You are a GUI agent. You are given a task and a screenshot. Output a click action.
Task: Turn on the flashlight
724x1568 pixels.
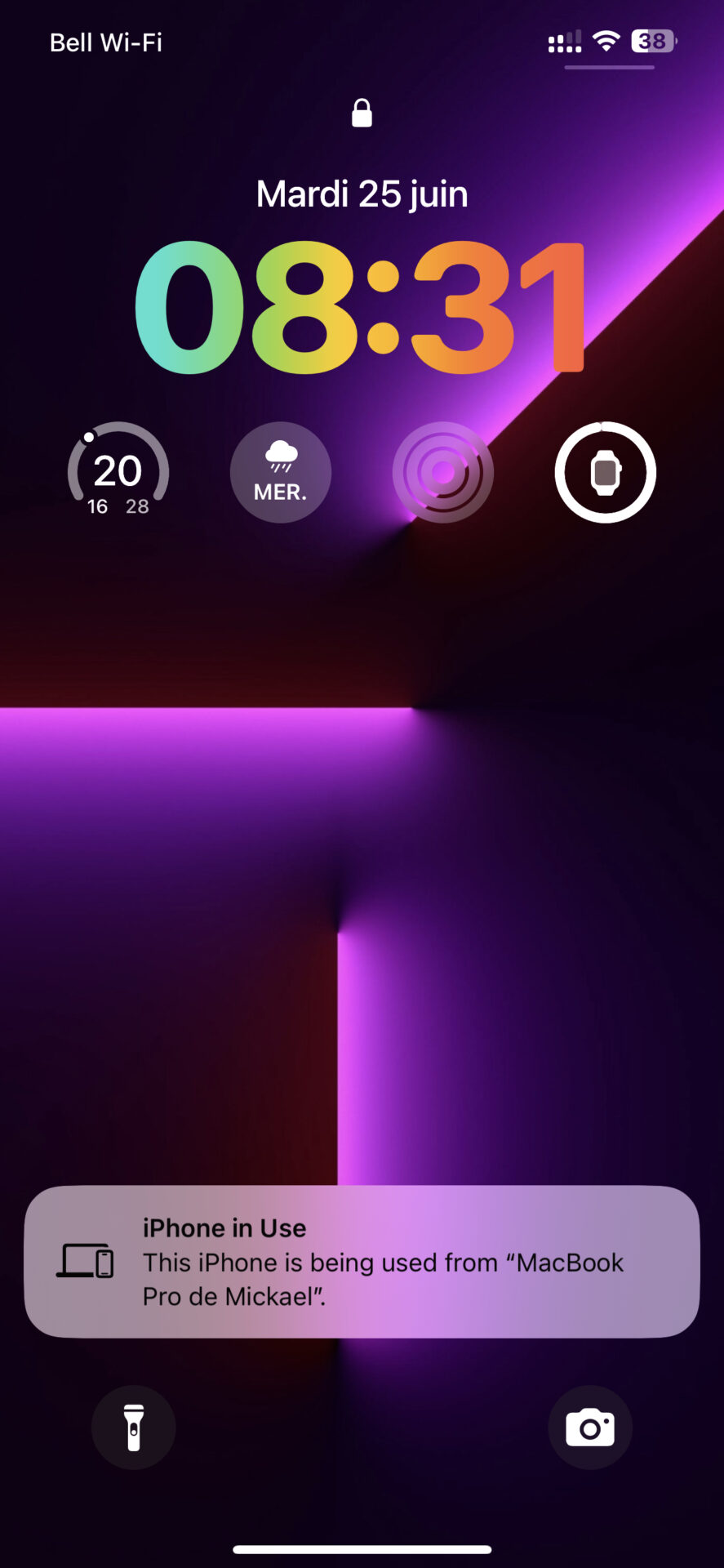coord(133,1427)
